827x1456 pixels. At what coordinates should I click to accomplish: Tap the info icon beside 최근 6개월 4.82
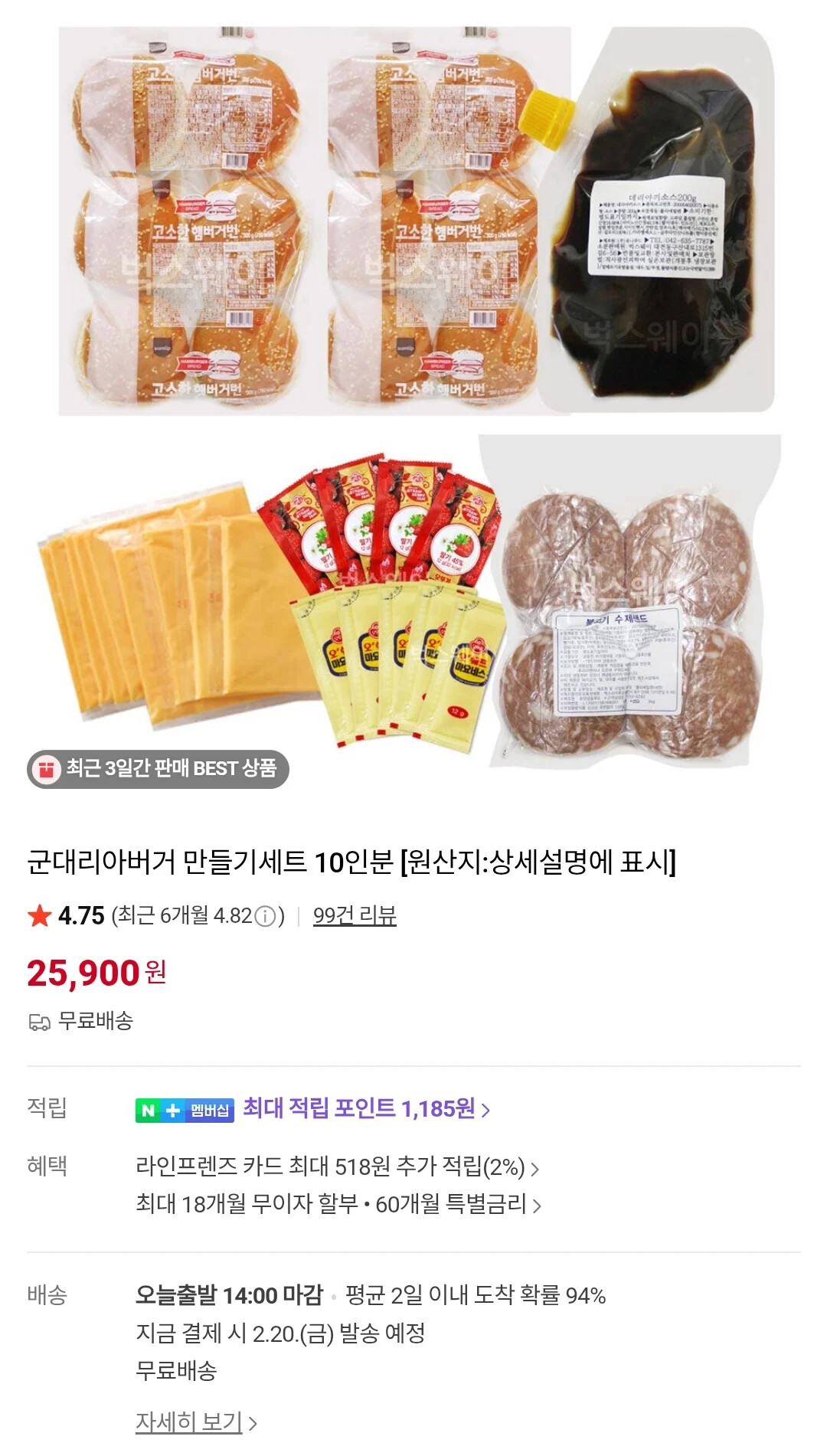265,916
